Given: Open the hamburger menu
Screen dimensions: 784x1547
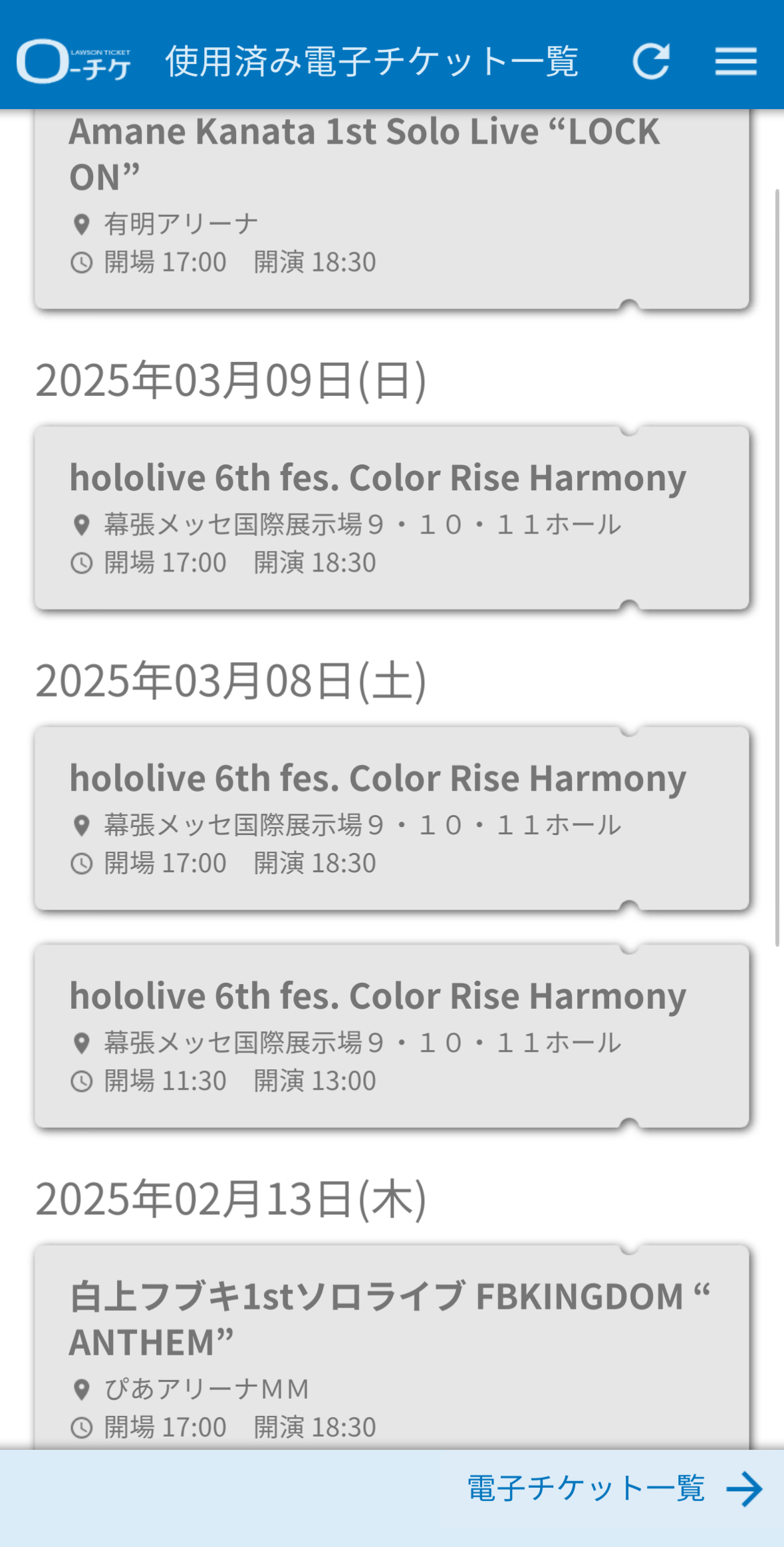Looking at the screenshot, I should (735, 61).
